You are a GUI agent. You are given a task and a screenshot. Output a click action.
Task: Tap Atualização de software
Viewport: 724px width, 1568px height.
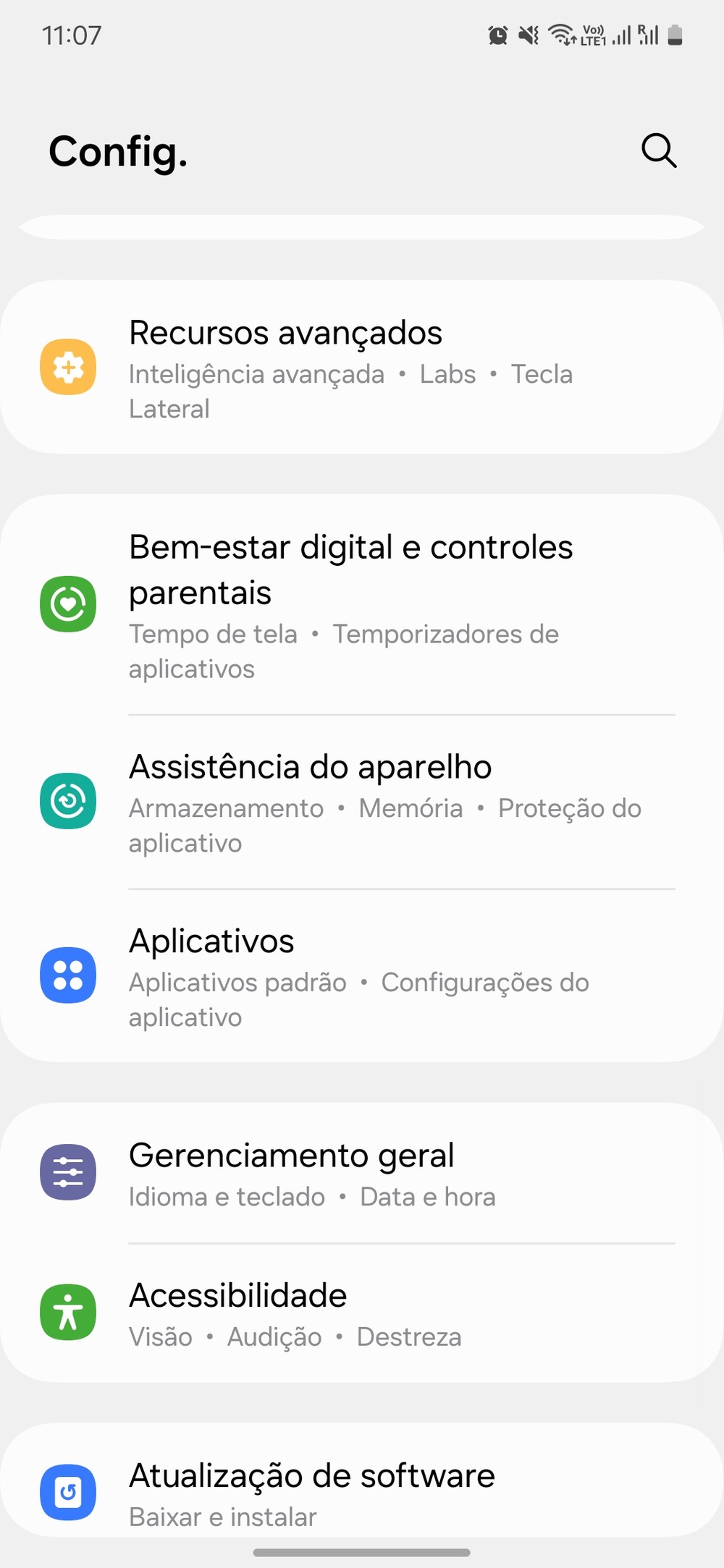[x=362, y=1492]
